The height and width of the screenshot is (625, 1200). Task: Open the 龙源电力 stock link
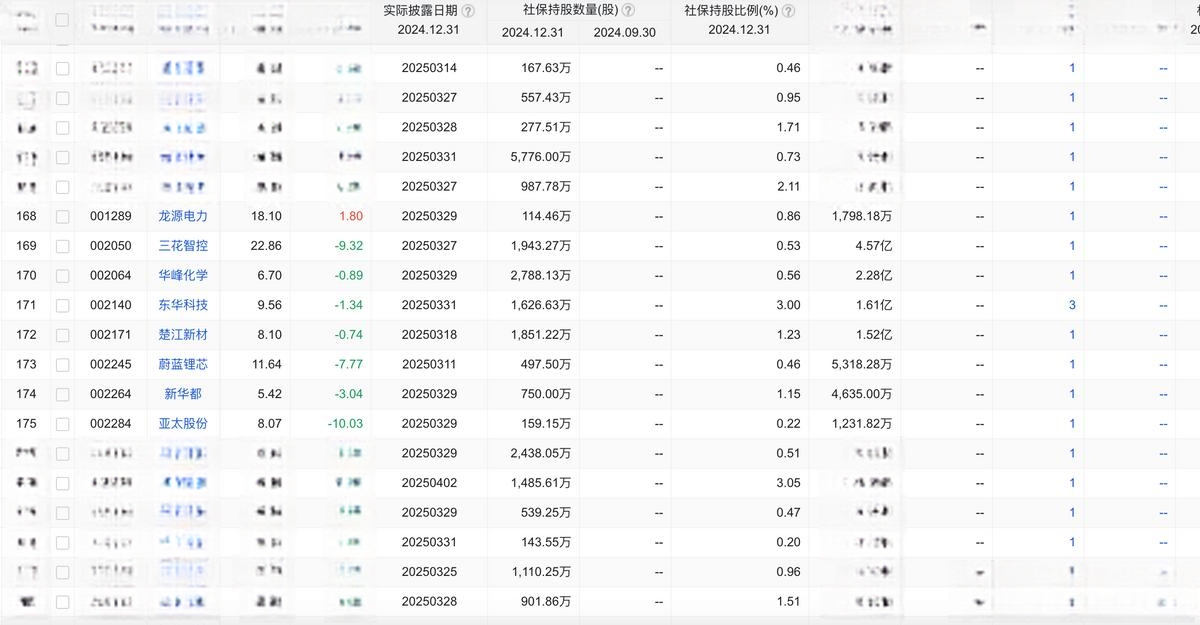(x=183, y=216)
